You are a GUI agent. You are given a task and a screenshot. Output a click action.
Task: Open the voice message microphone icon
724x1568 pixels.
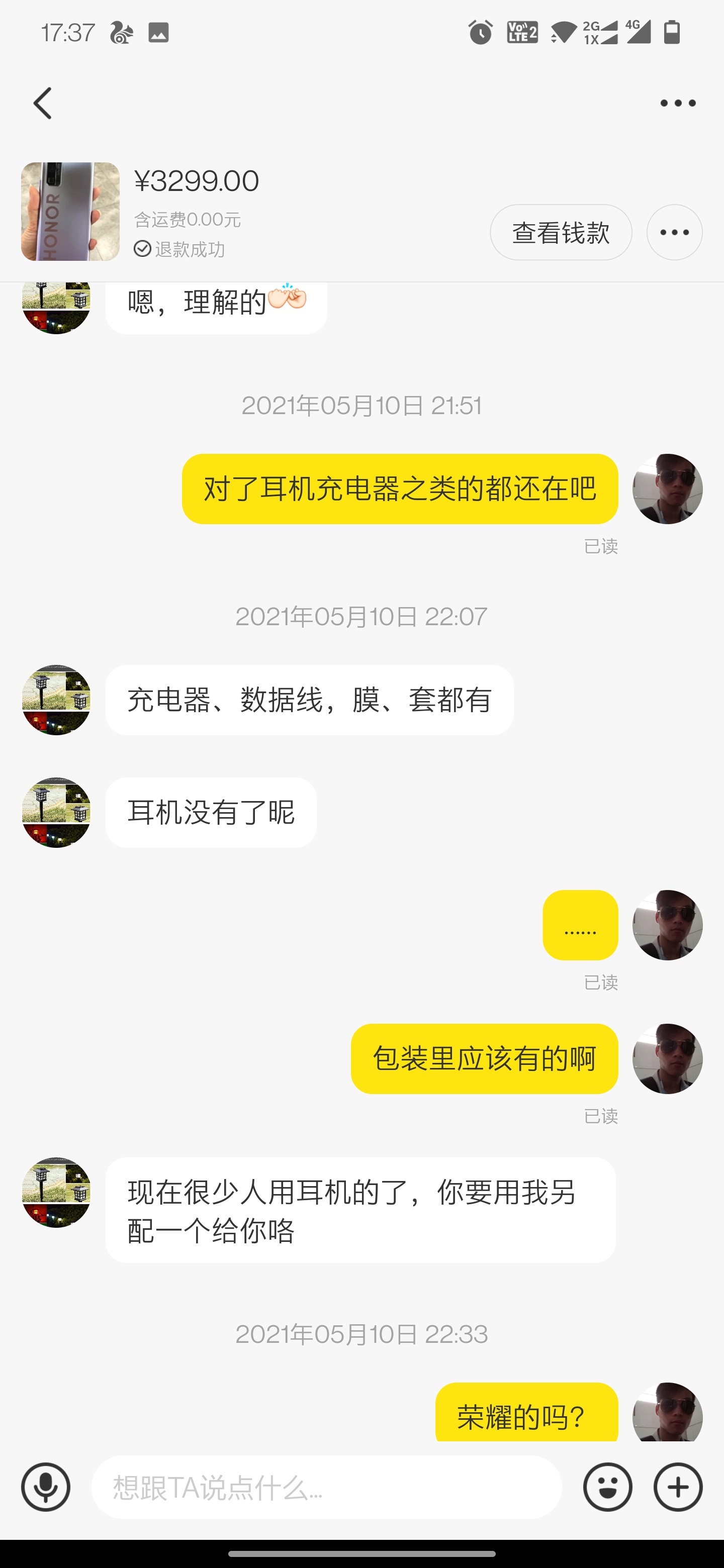47,1487
